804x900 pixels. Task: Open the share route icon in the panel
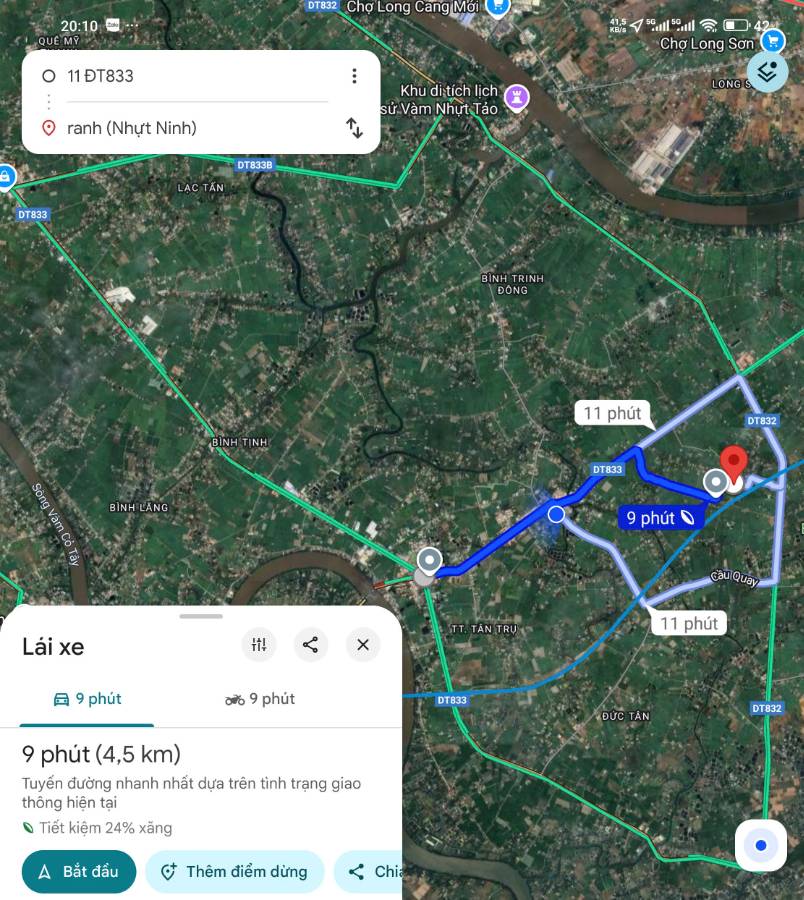(x=311, y=645)
